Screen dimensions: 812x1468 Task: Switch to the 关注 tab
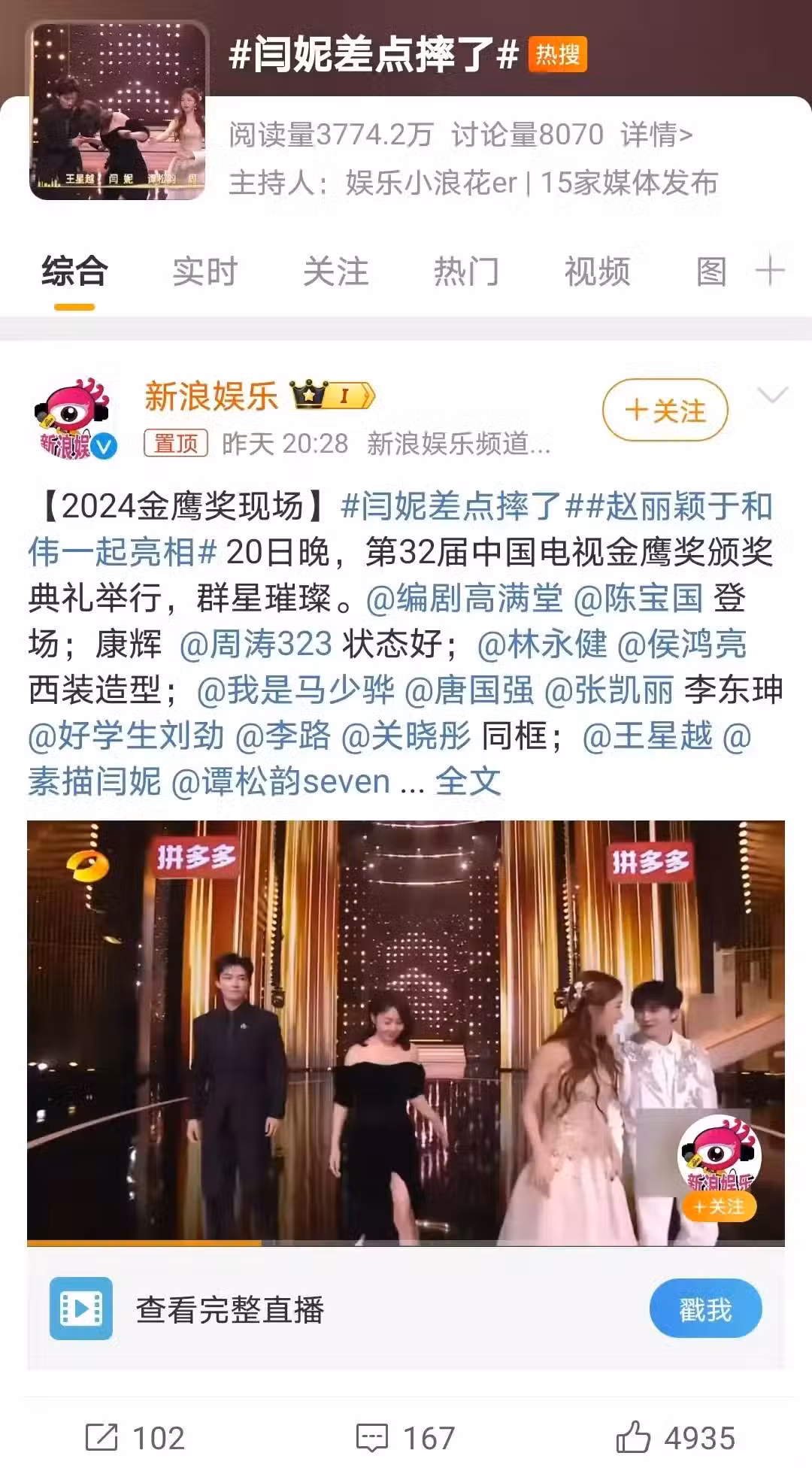tap(335, 271)
